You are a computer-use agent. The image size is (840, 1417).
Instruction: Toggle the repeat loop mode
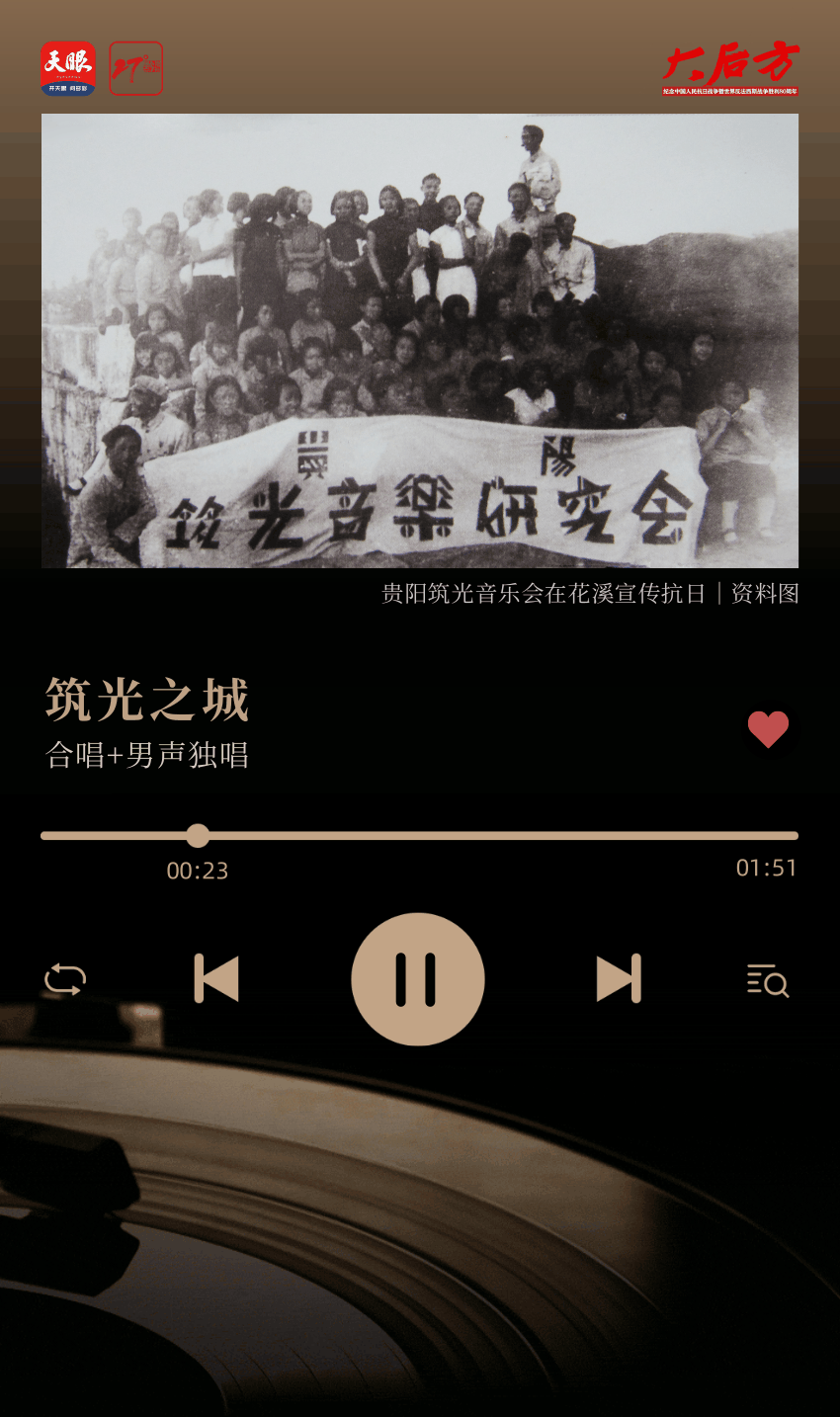pos(65,980)
